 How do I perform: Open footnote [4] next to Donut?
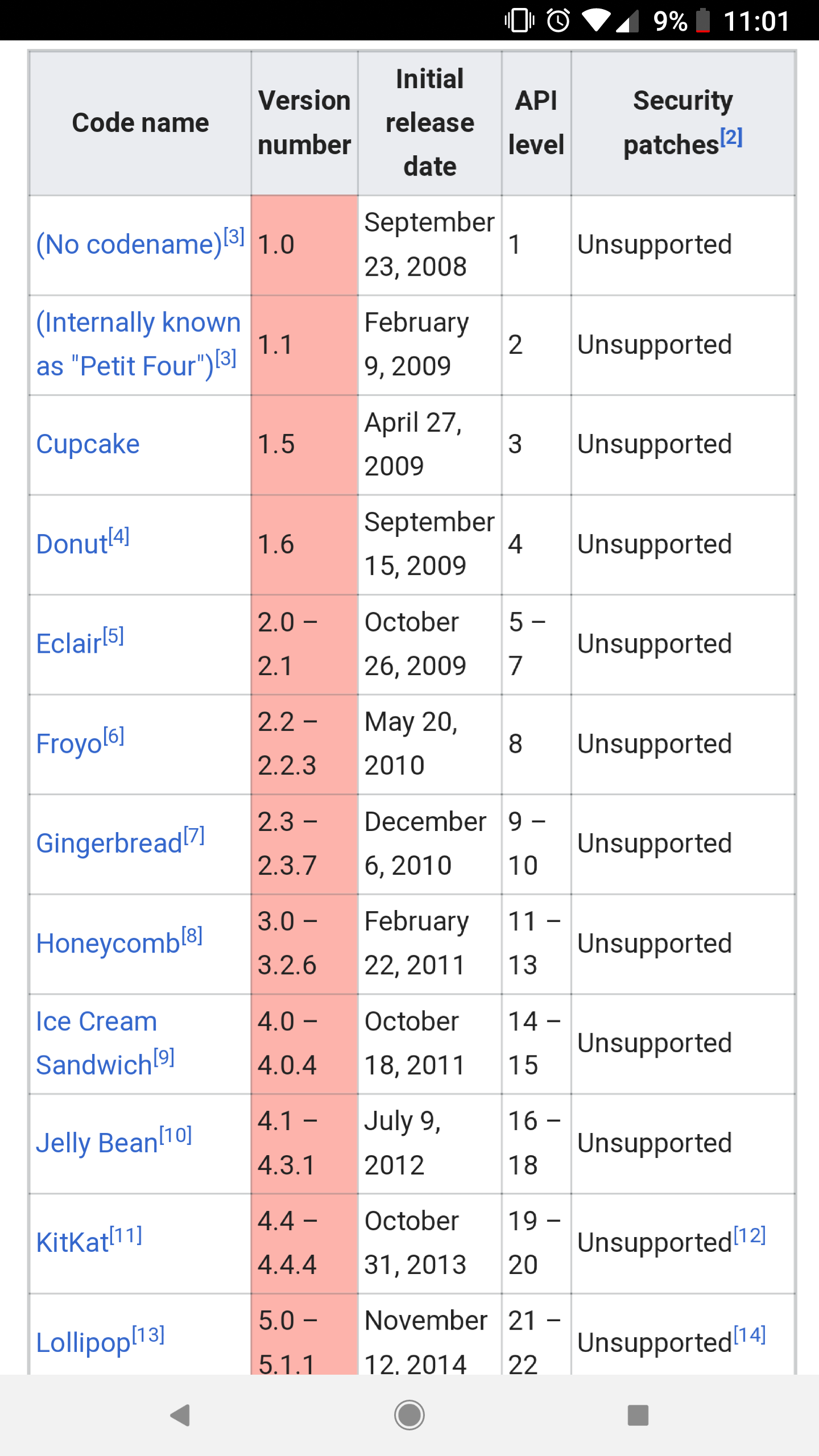coord(119,536)
